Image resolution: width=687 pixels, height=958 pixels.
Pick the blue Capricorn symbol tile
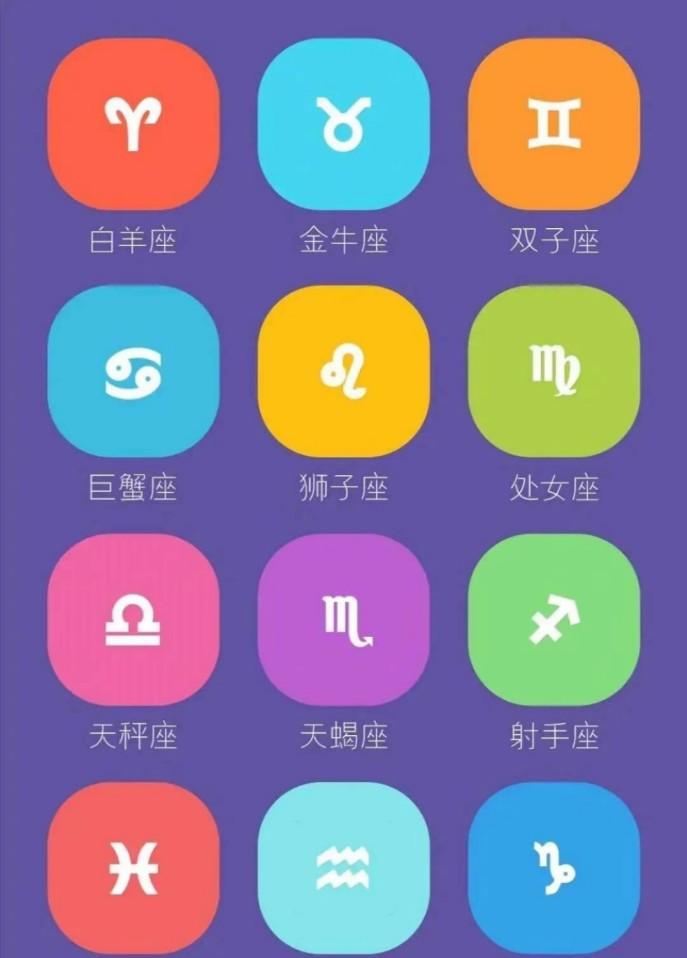click(554, 867)
